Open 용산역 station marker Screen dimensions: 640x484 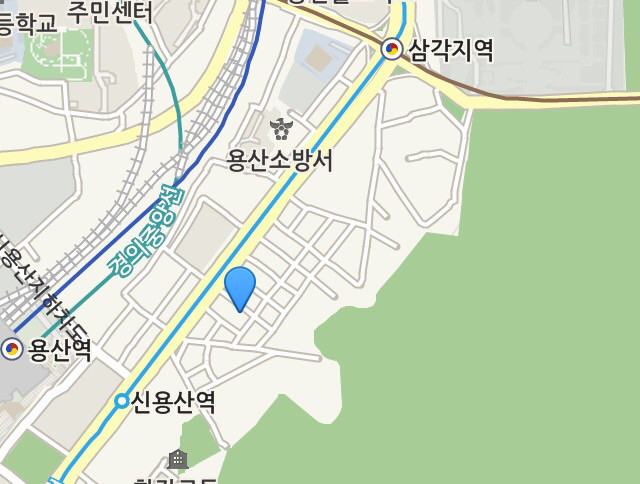[13, 349]
